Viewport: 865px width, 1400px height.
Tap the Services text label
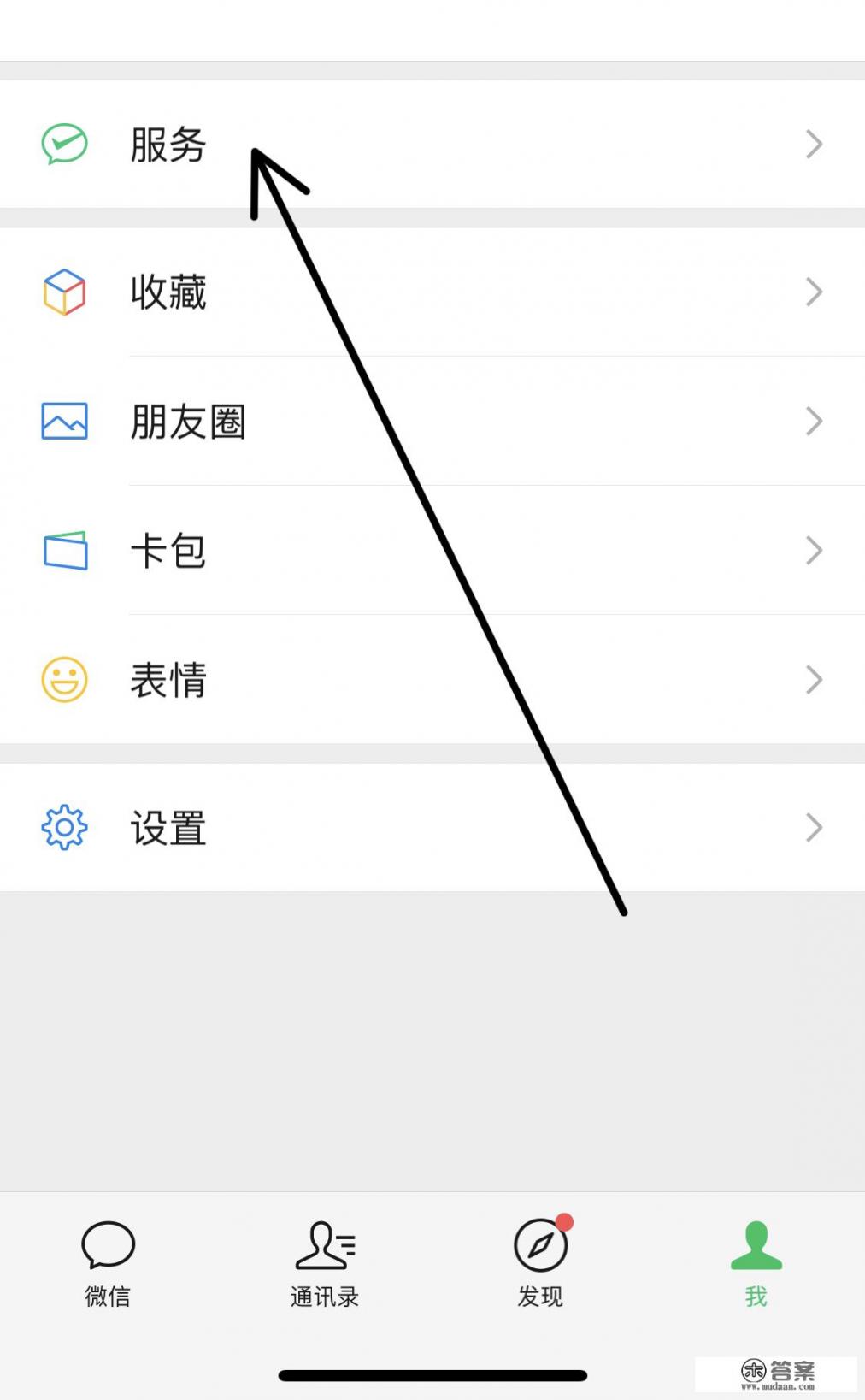pyautogui.click(x=168, y=144)
